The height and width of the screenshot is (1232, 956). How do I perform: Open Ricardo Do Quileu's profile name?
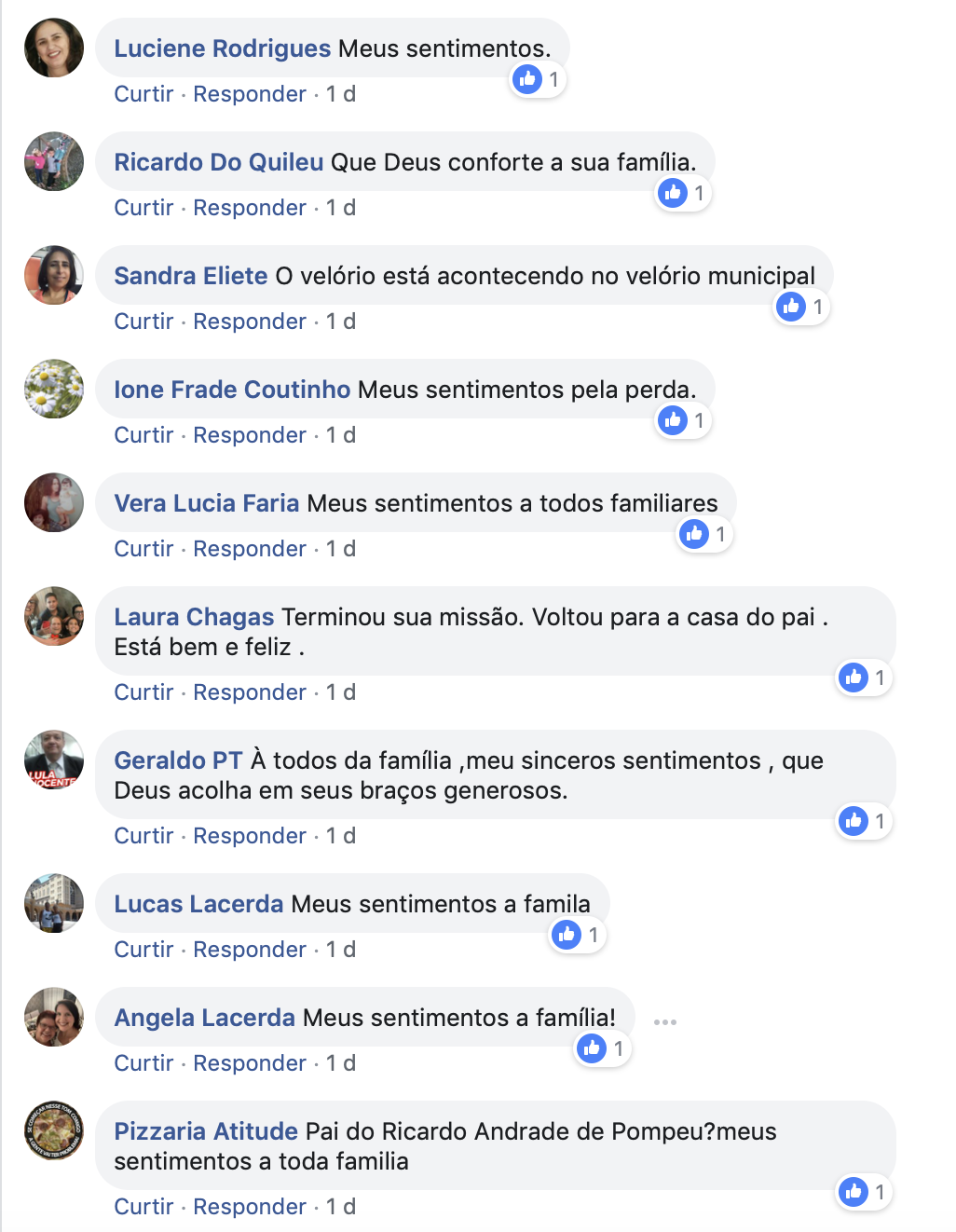tap(219, 162)
